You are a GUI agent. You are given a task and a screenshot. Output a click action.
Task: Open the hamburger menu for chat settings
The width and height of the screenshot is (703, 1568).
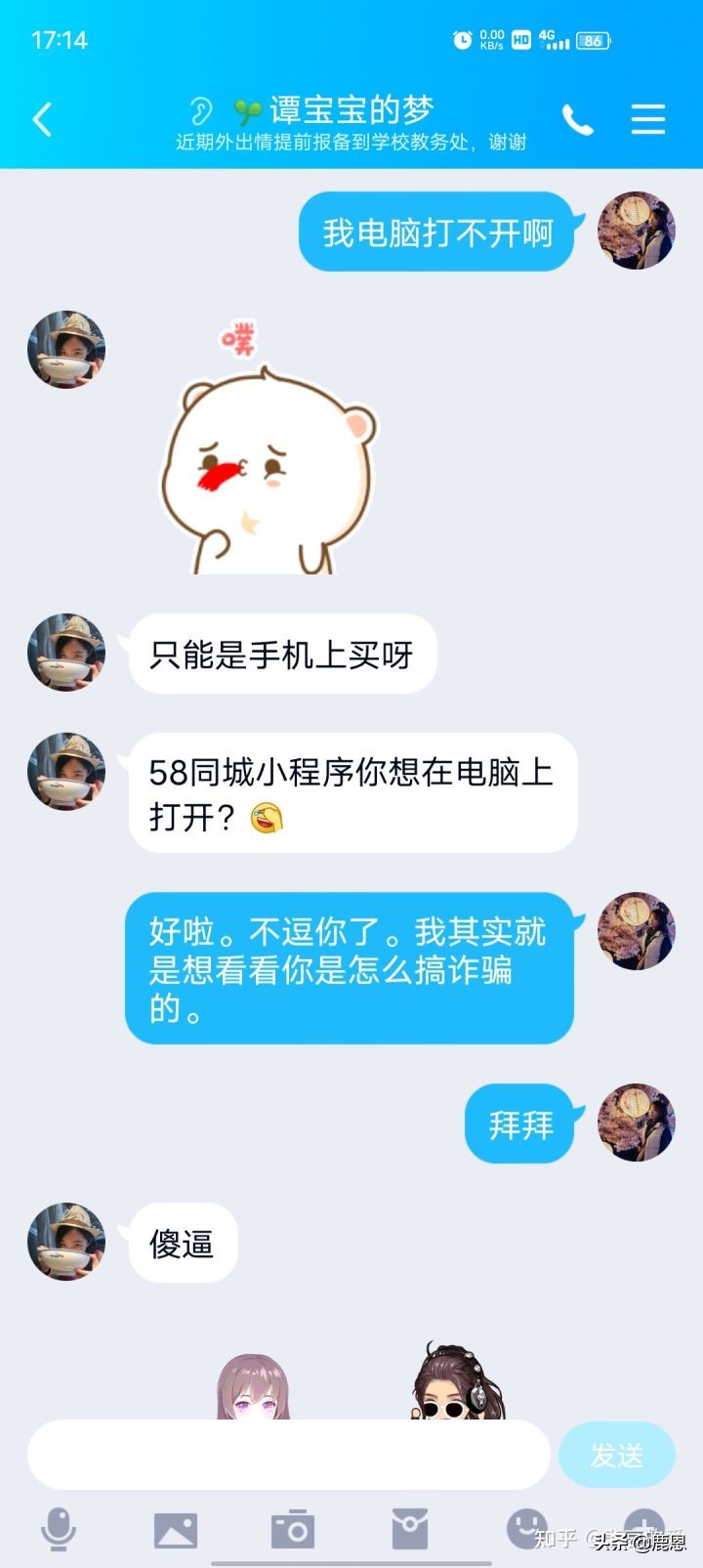pyautogui.click(x=647, y=119)
